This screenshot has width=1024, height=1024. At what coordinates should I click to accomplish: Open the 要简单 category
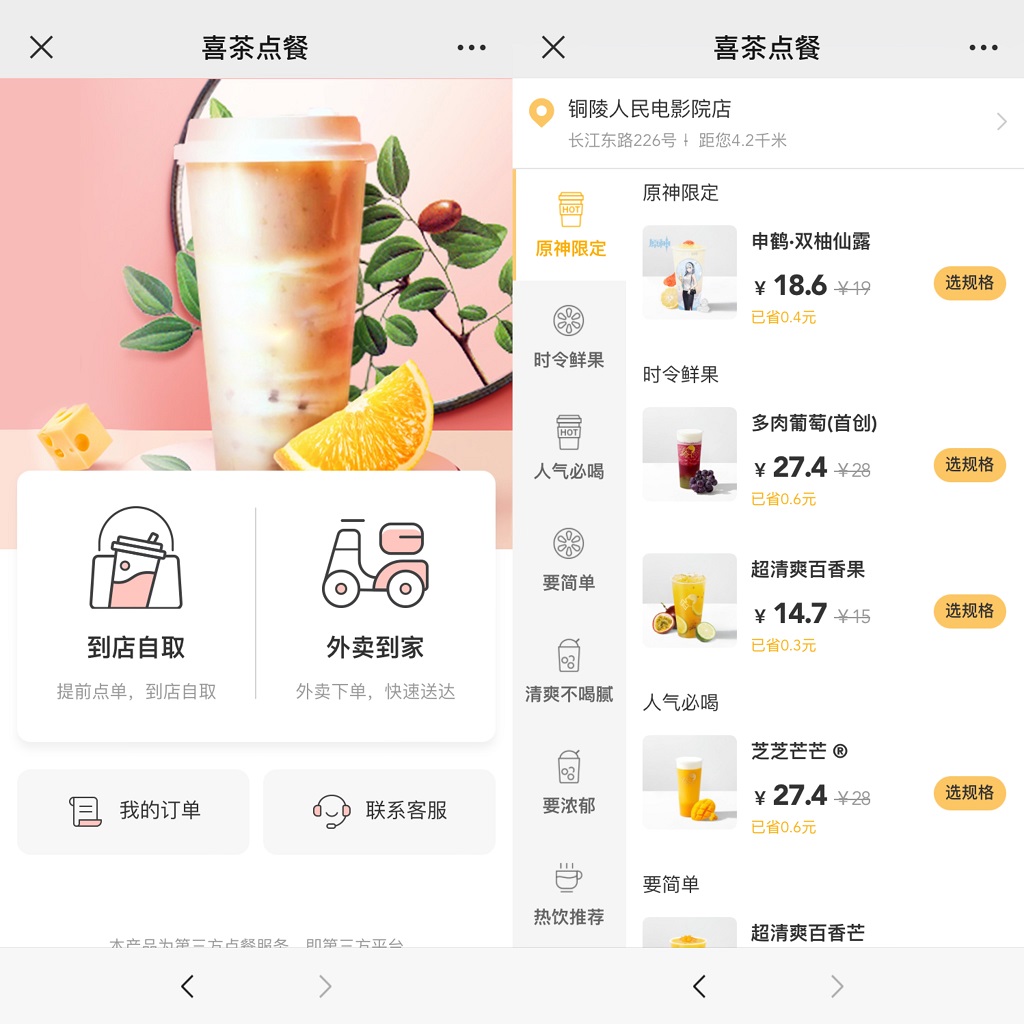[x=569, y=559]
